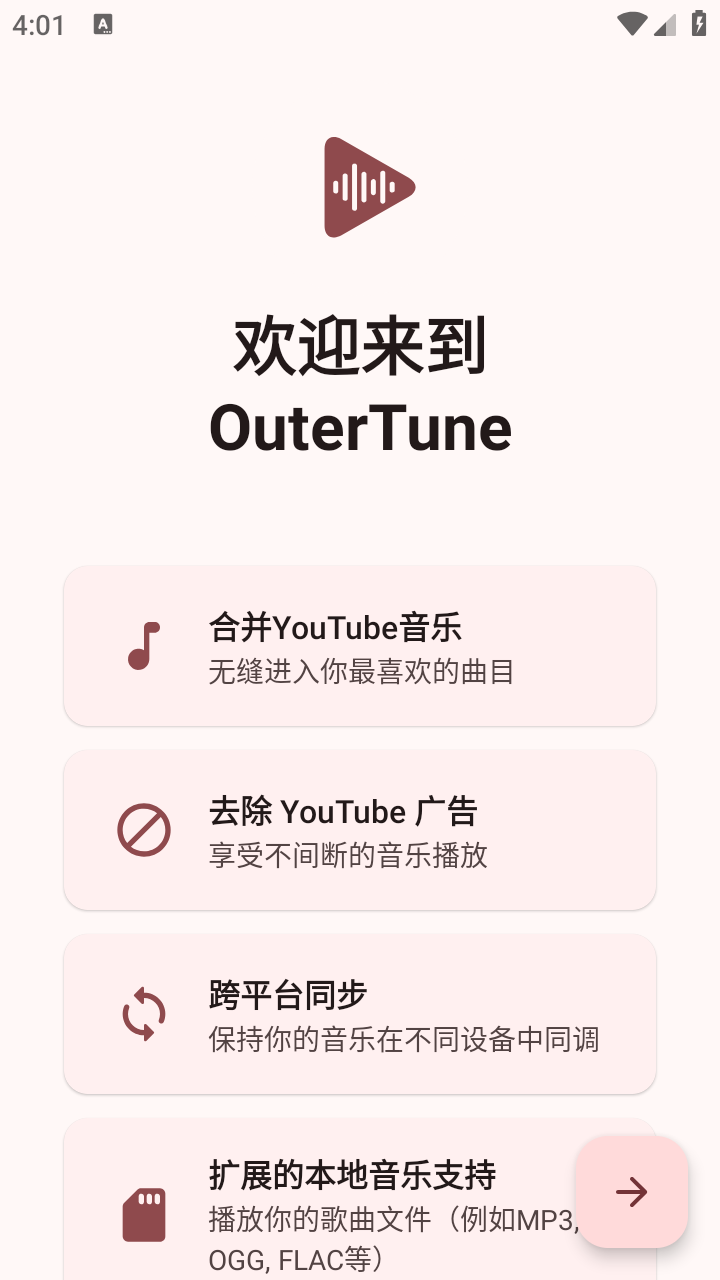
Task: Click the battery charging indicator
Action: coord(699,22)
